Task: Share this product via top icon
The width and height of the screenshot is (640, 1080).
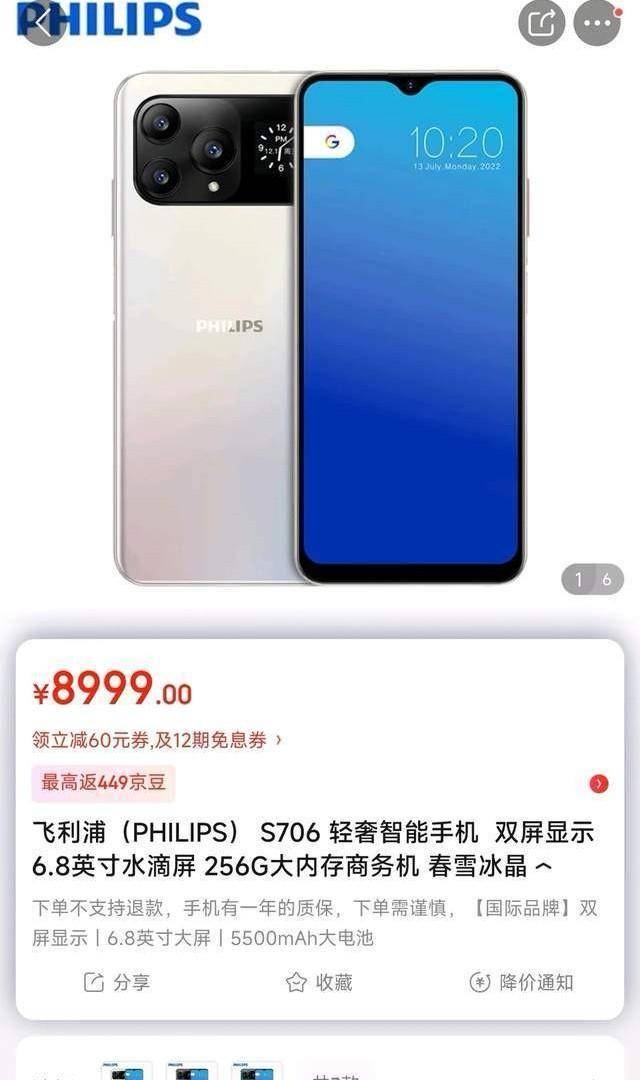Action: click(541, 23)
